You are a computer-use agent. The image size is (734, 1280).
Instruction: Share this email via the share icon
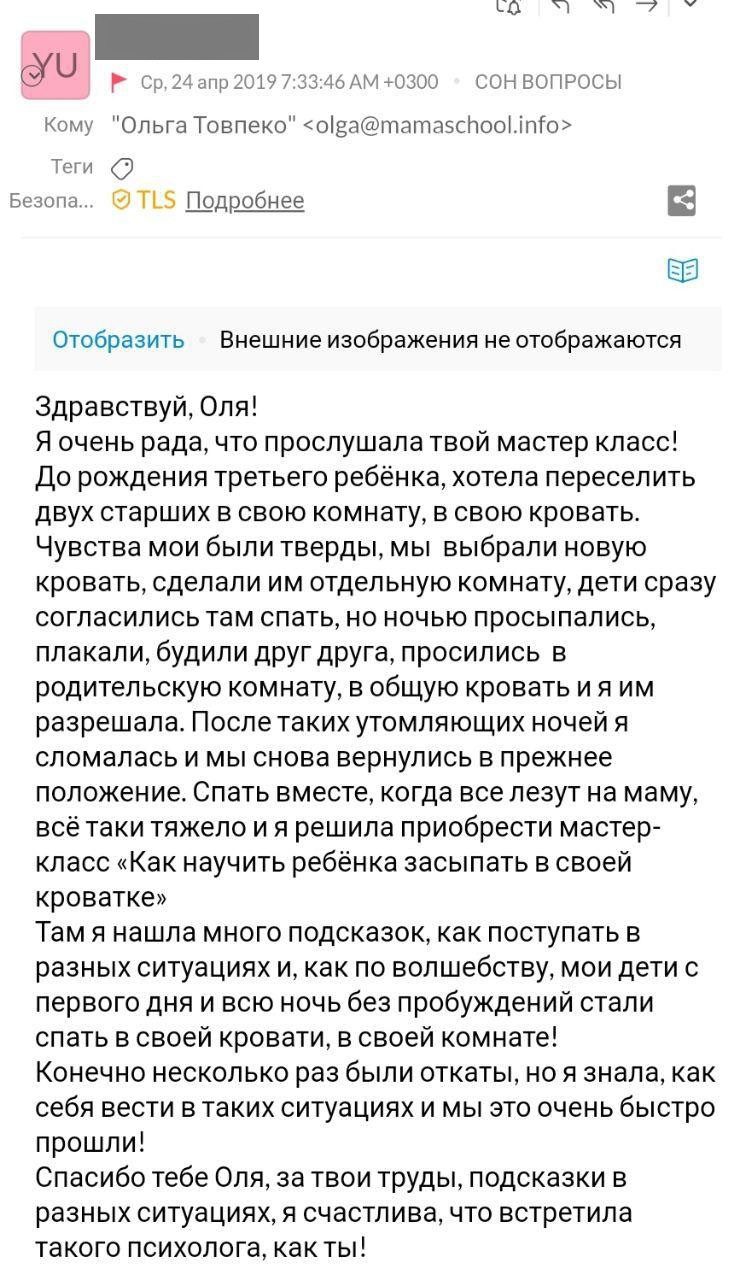coord(682,201)
